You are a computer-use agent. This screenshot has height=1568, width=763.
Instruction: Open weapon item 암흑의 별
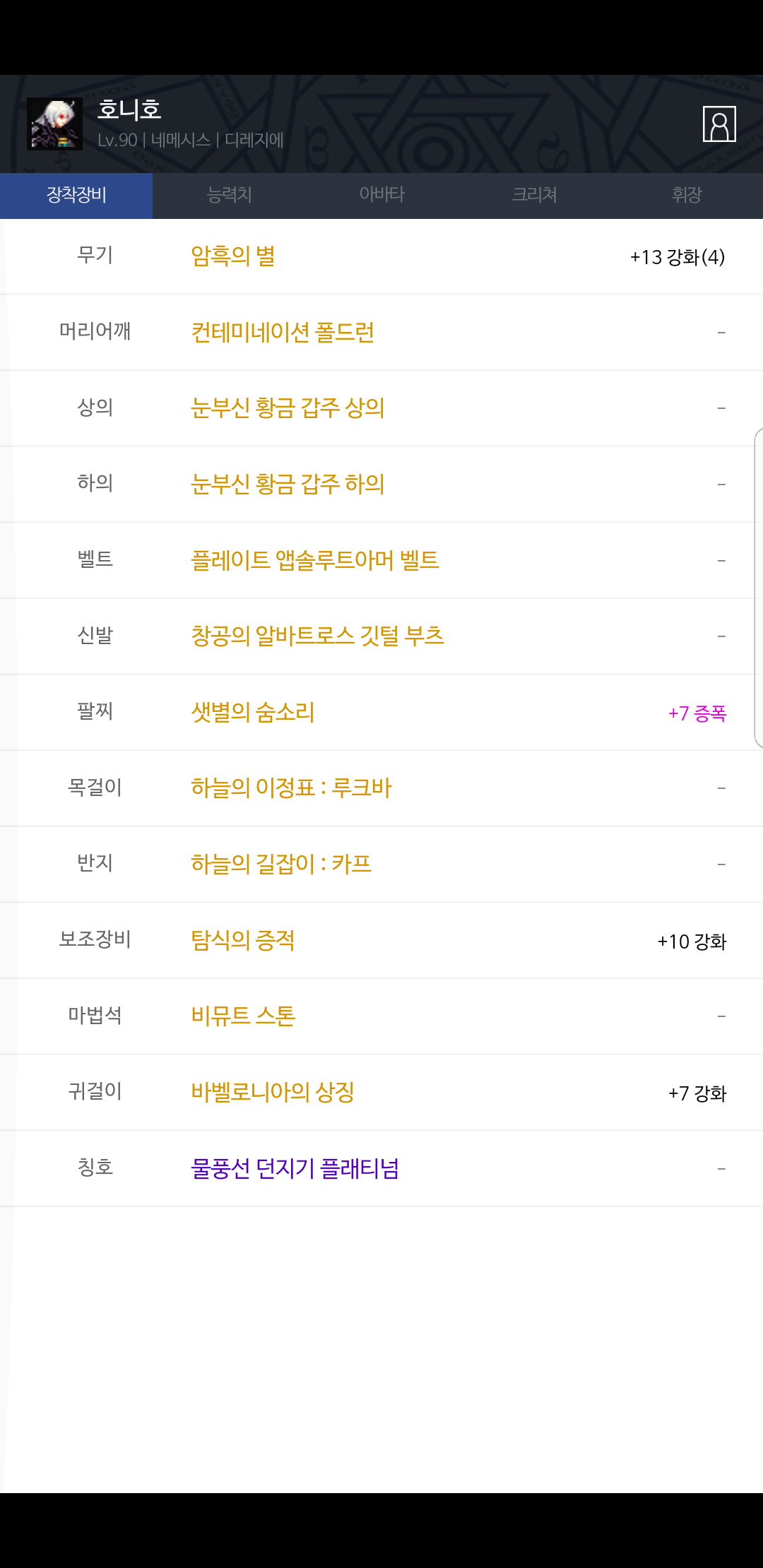click(x=232, y=256)
